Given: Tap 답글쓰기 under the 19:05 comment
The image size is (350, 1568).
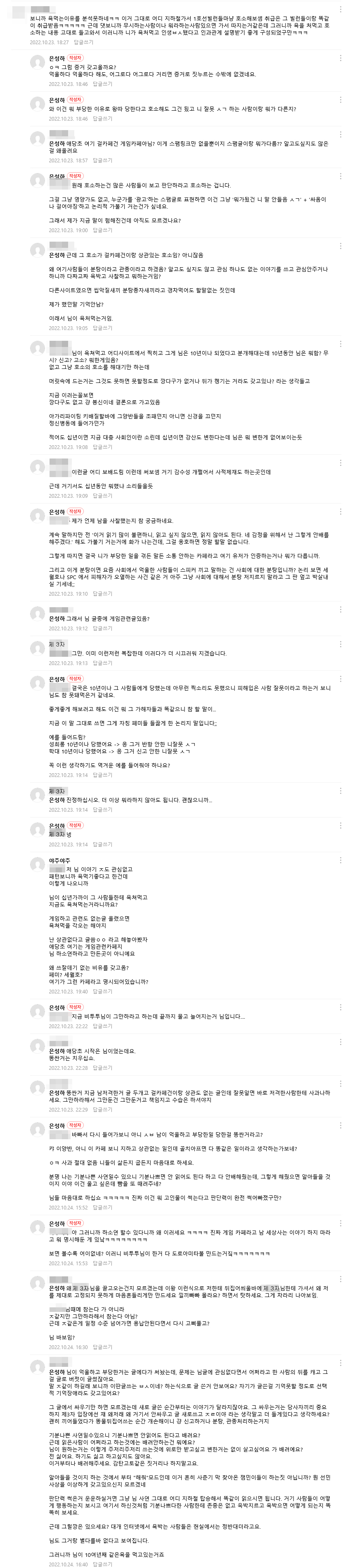Looking at the screenshot, I should [x=102, y=328].
